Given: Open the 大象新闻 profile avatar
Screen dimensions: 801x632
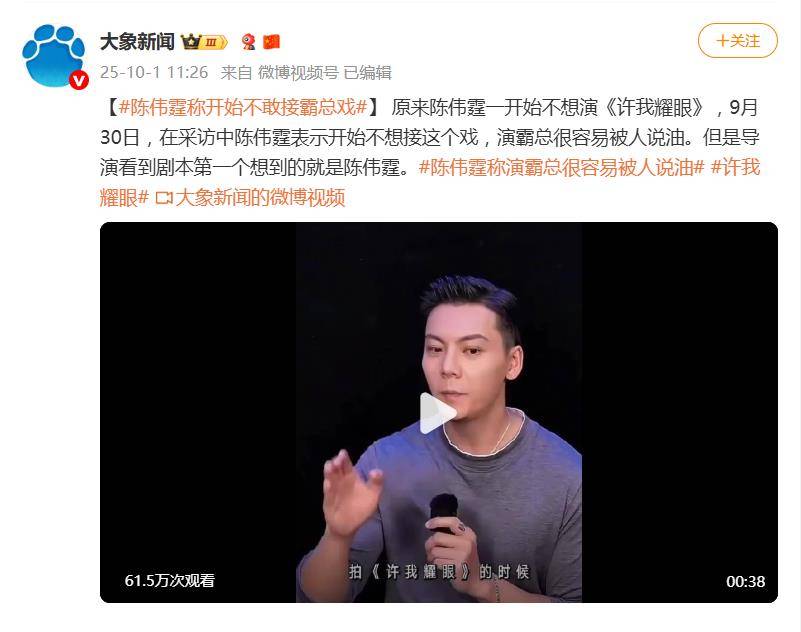Looking at the screenshot, I should tap(55, 55).
